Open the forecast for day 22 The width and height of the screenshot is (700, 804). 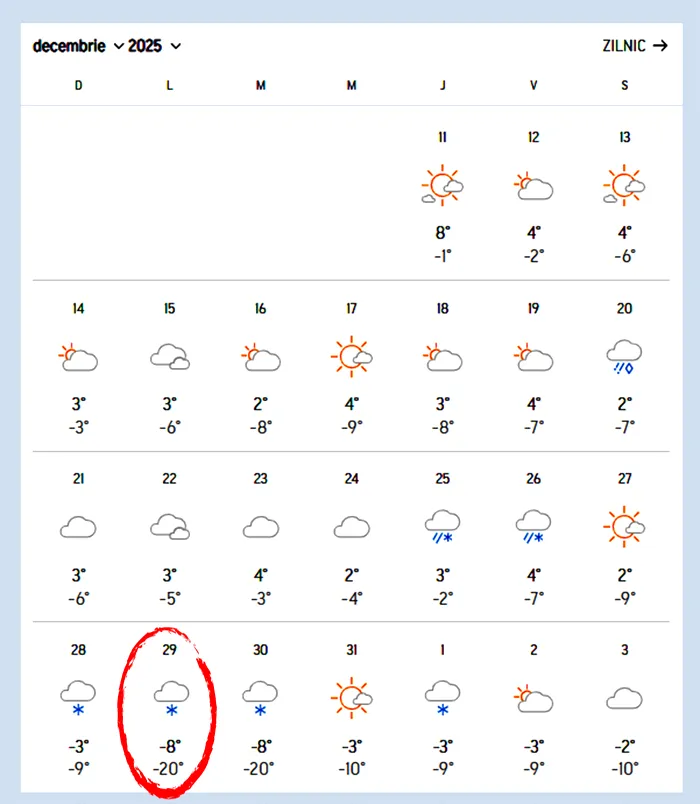coord(169,537)
